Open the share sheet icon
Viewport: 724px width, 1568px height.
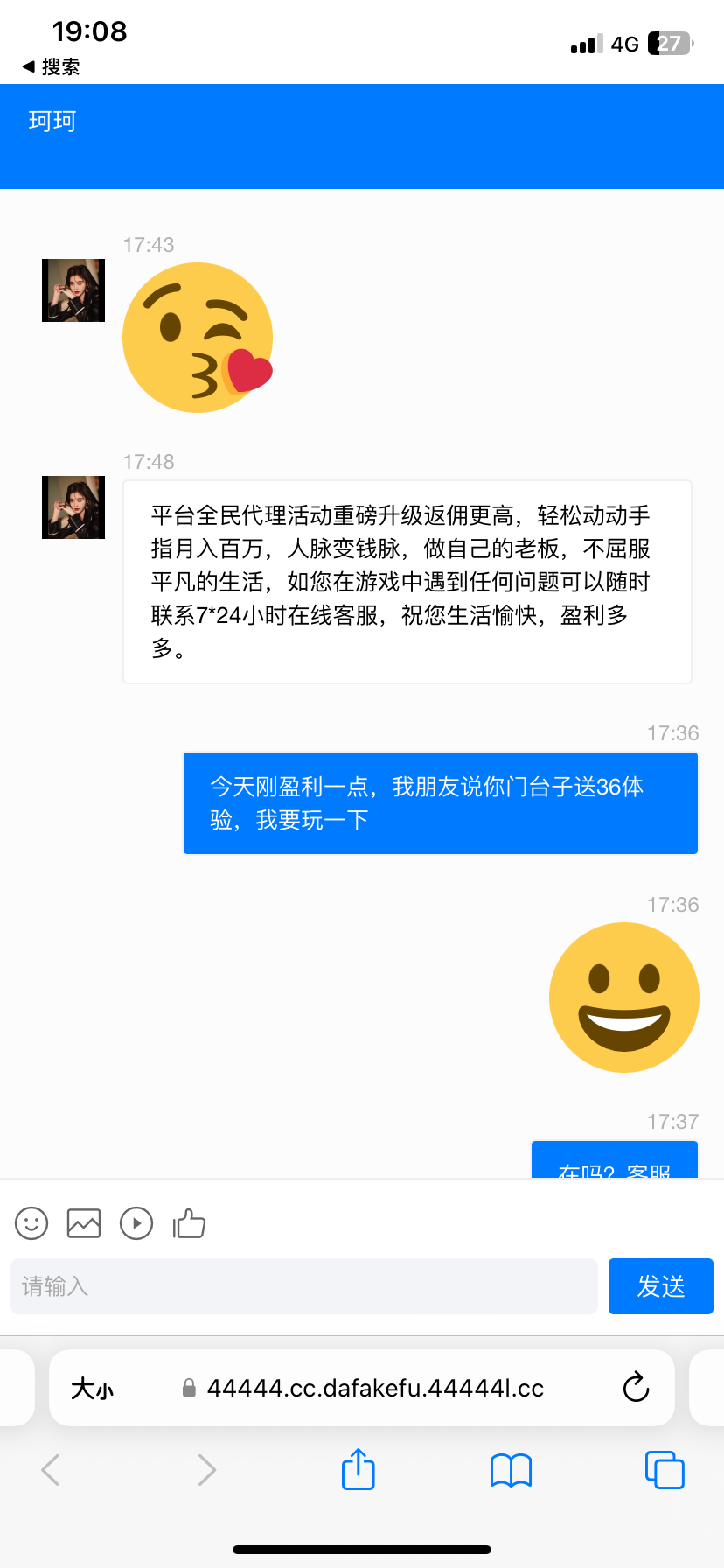click(358, 1470)
